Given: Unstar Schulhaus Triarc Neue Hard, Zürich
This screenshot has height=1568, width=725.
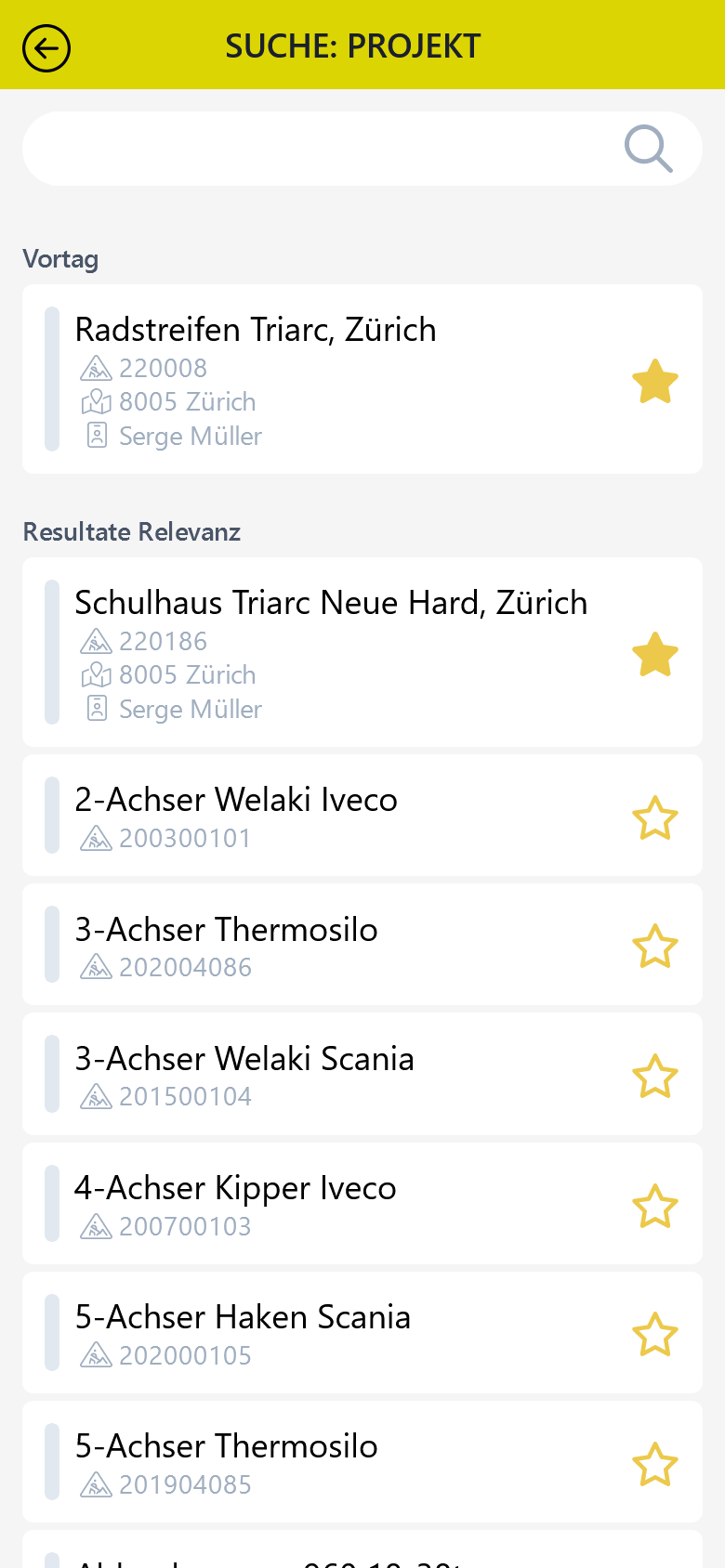Looking at the screenshot, I should [654, 654].
